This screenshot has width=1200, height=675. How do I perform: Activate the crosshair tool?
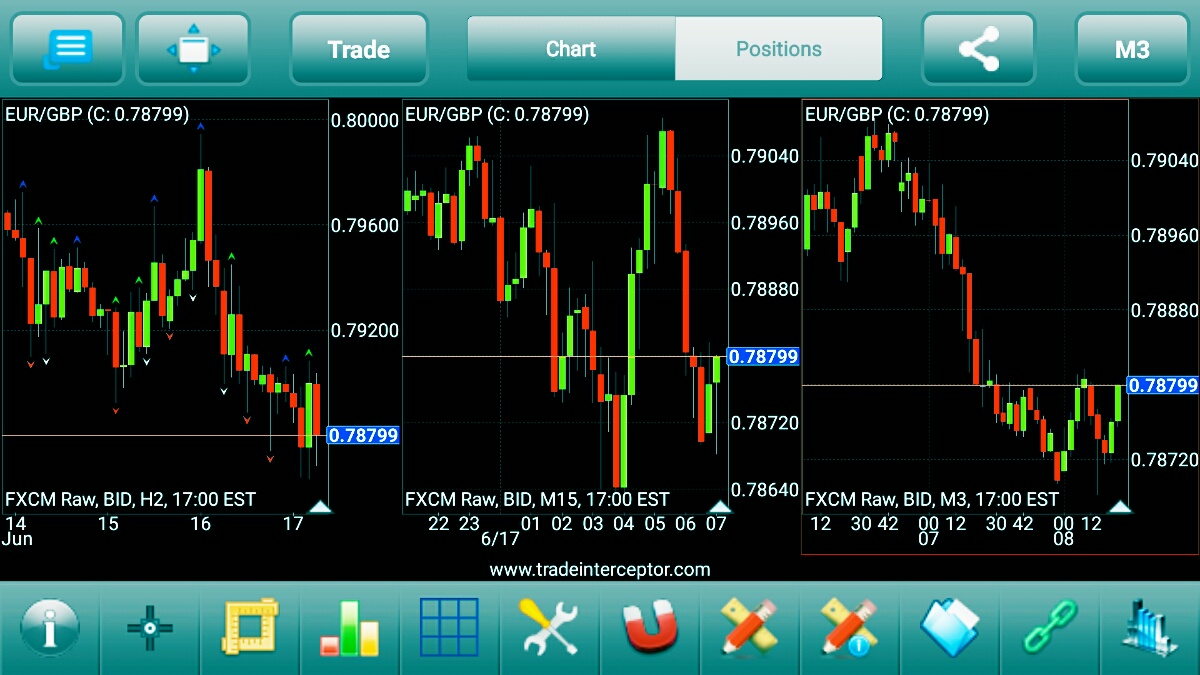150,629
